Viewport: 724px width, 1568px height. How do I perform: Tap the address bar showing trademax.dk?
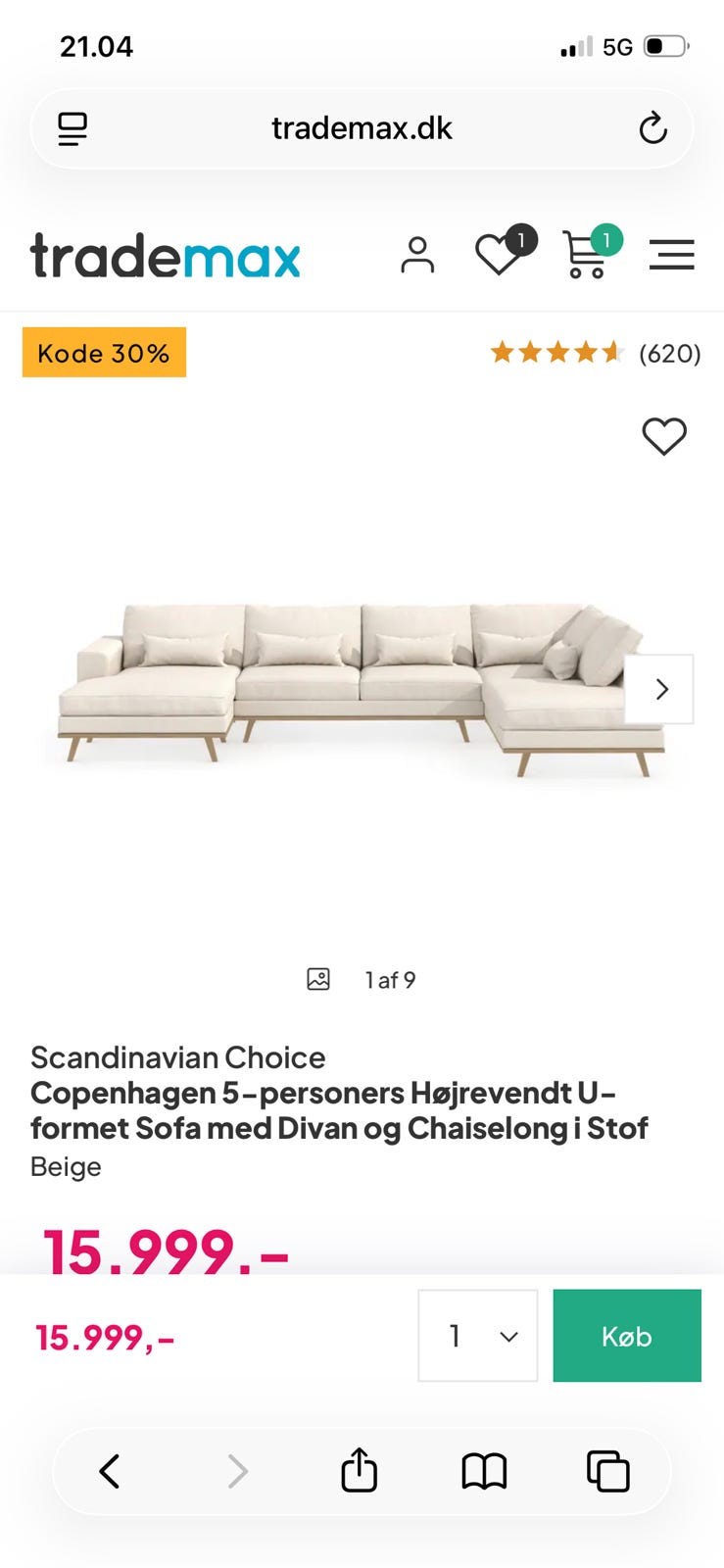(x=361, y=127)
